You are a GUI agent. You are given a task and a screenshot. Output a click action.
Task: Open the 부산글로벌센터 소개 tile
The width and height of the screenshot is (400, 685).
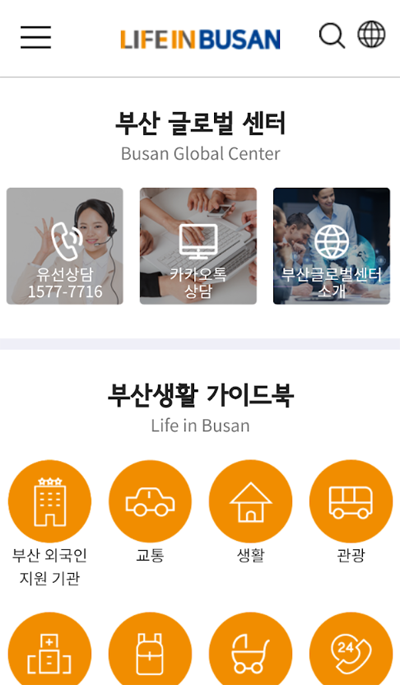[x=331, y=246]
